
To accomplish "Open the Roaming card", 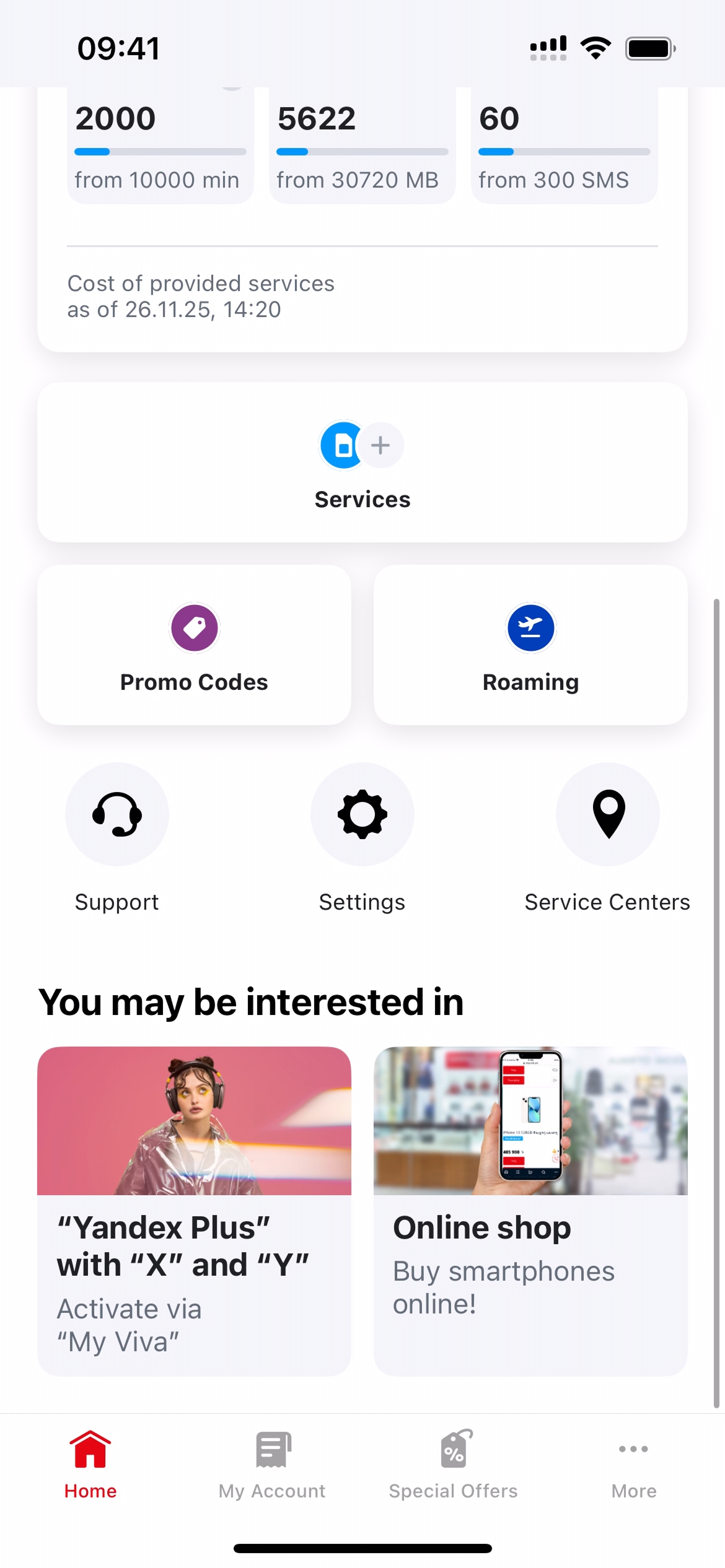I will [x=530, y=645].
